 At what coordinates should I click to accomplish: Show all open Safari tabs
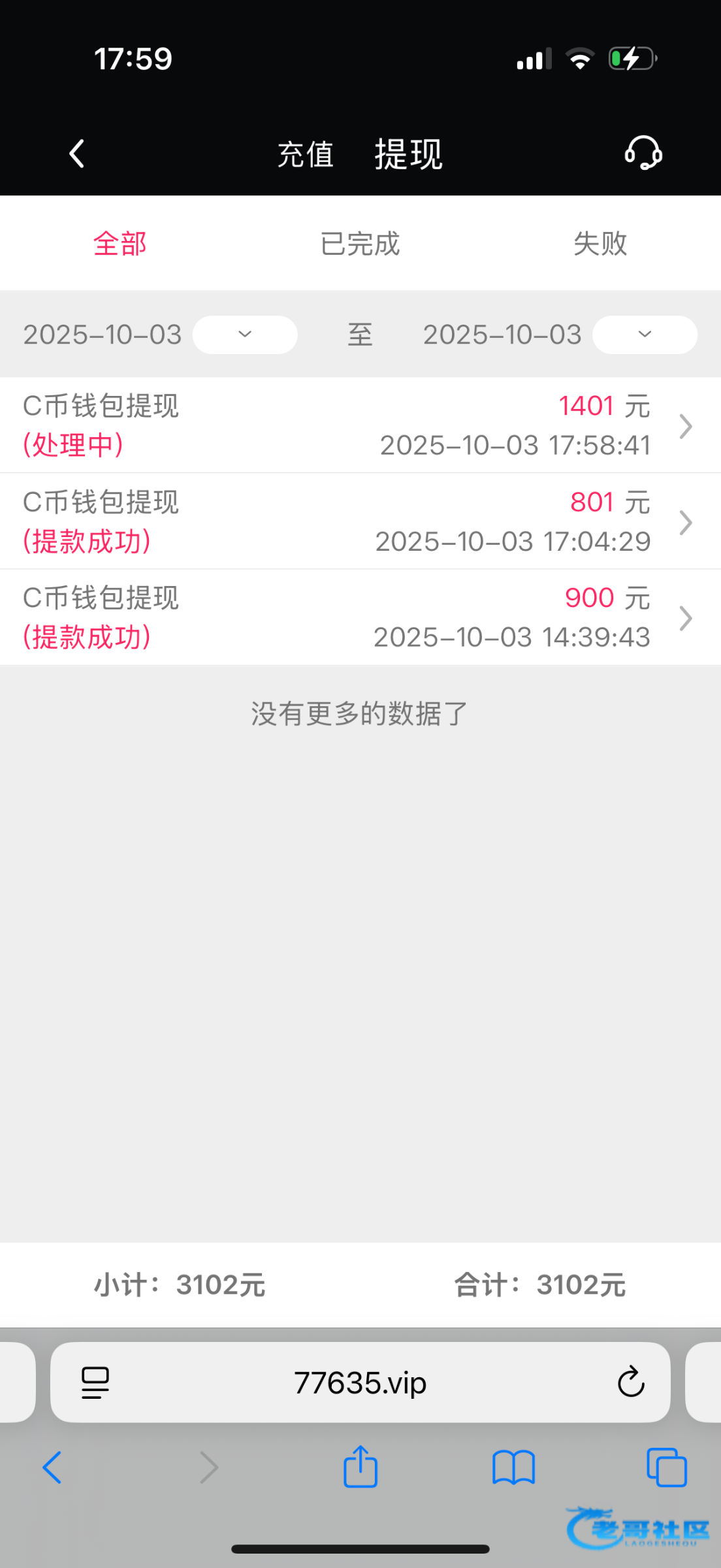coord(666,1467)
